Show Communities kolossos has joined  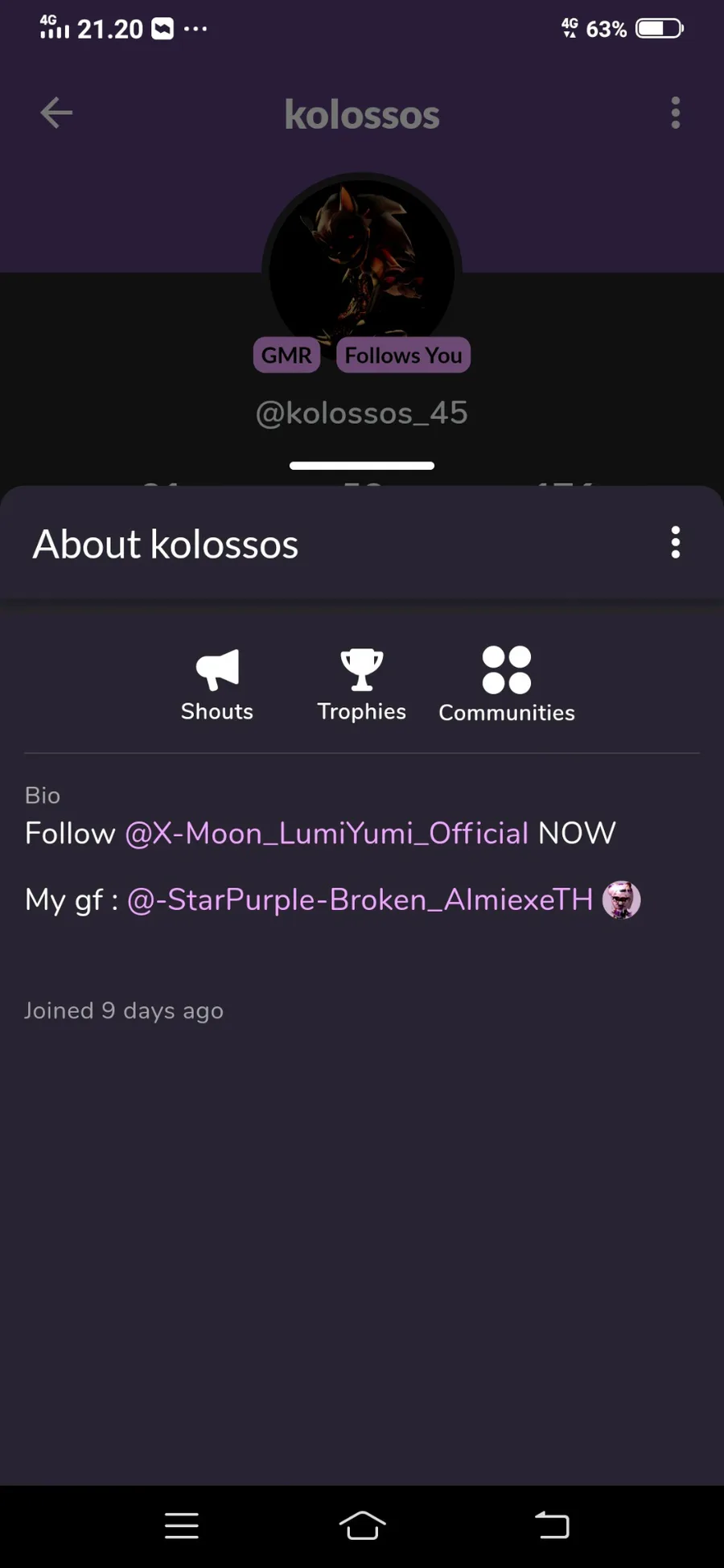(x=507, y=685)
